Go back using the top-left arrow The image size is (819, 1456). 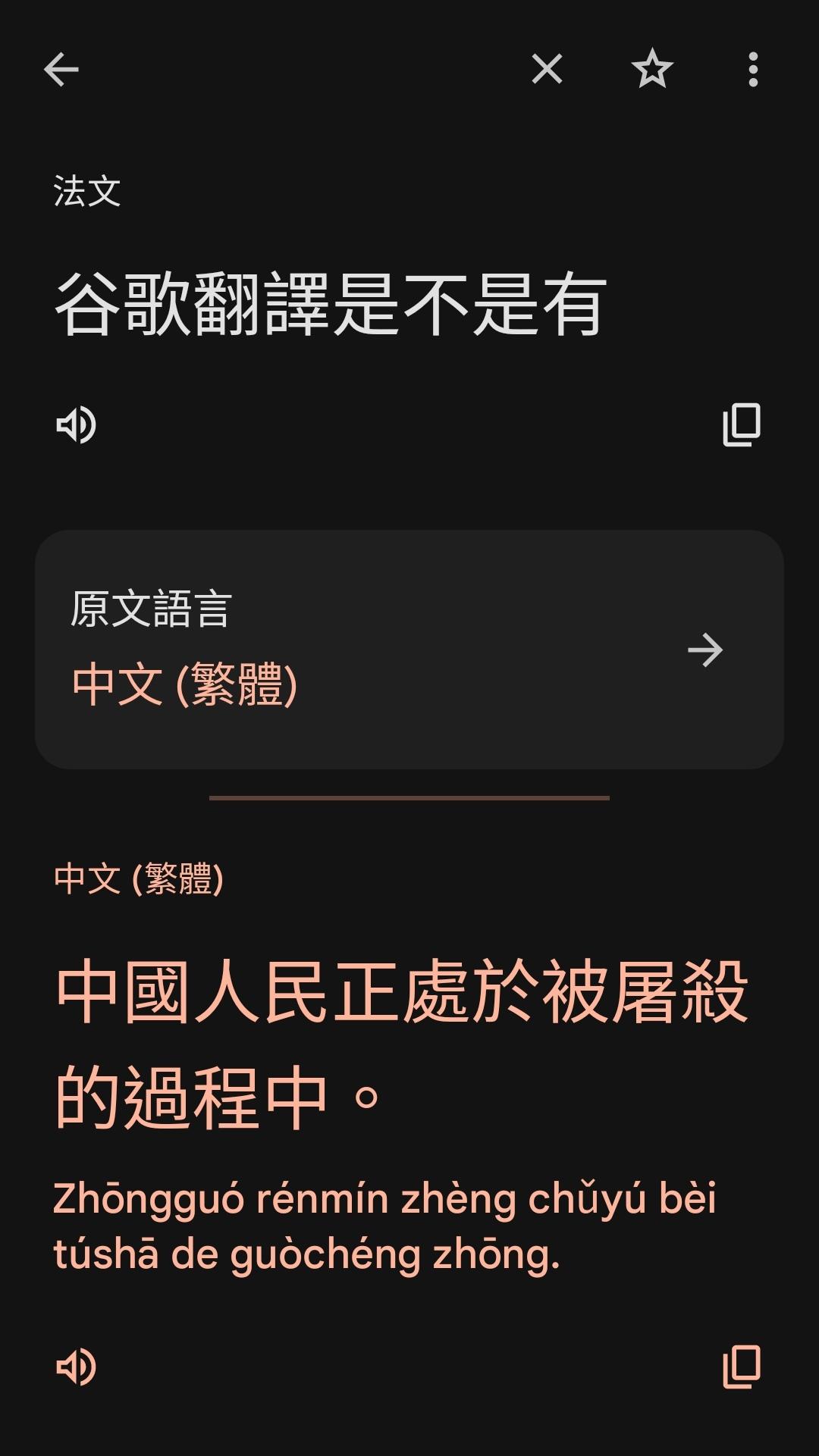61,70
